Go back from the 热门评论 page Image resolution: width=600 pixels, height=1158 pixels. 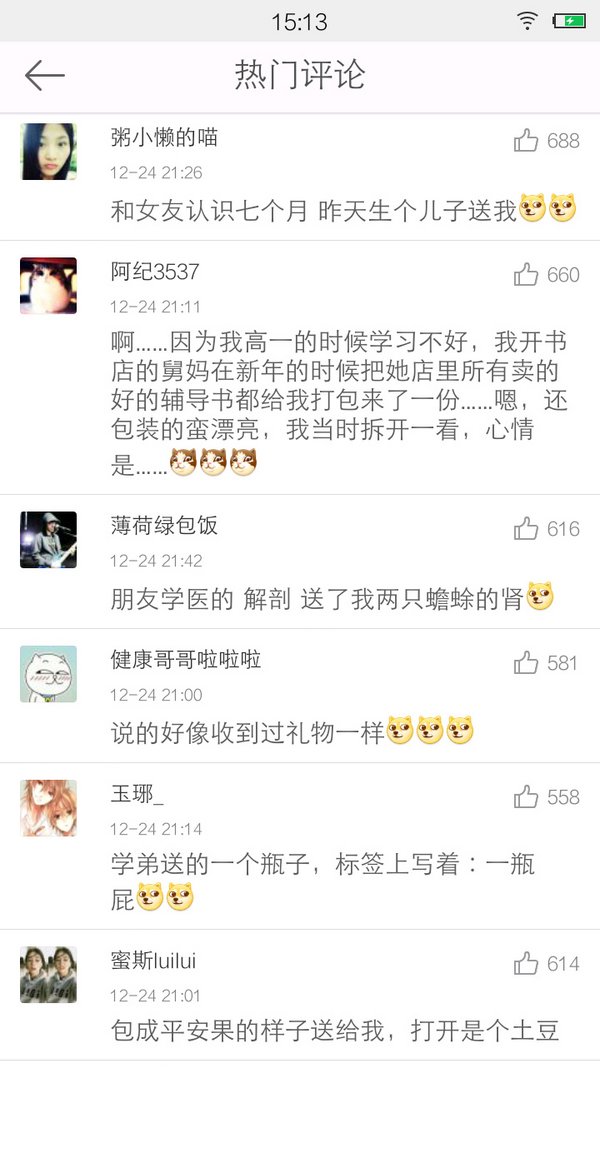click(x=44, y=75)
